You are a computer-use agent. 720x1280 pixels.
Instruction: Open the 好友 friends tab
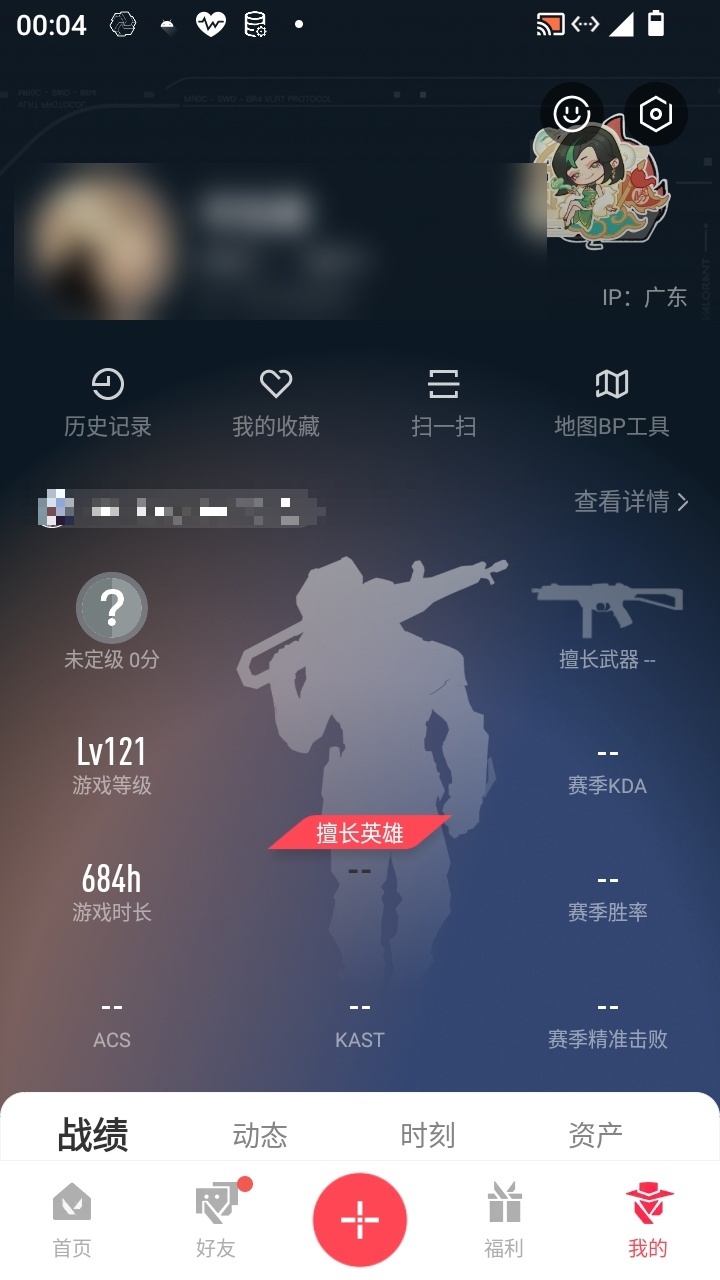coord(216,1220)
